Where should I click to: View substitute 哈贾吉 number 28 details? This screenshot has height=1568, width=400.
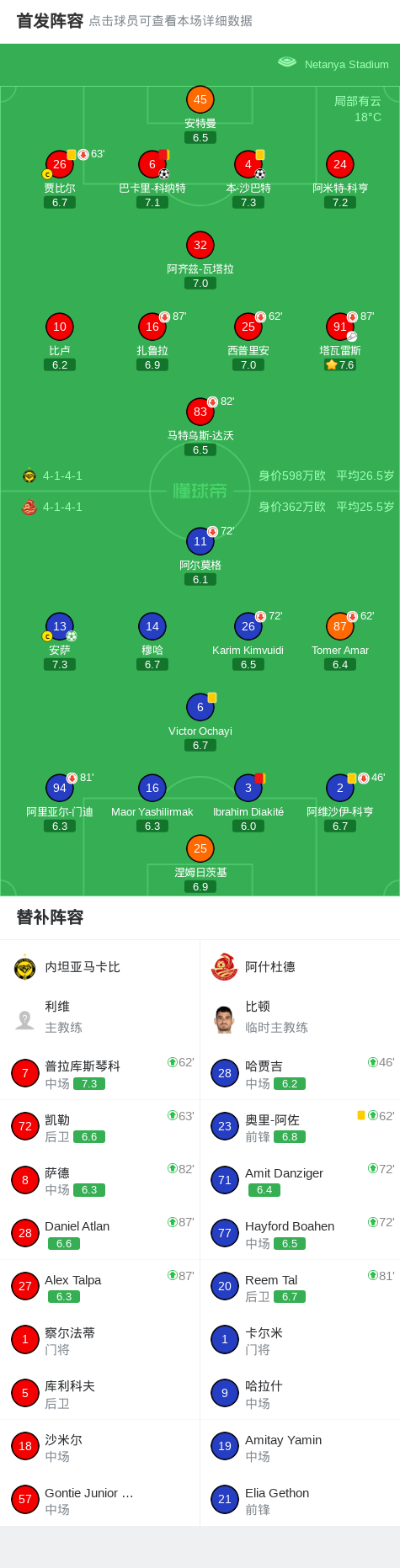point(300,1073)
